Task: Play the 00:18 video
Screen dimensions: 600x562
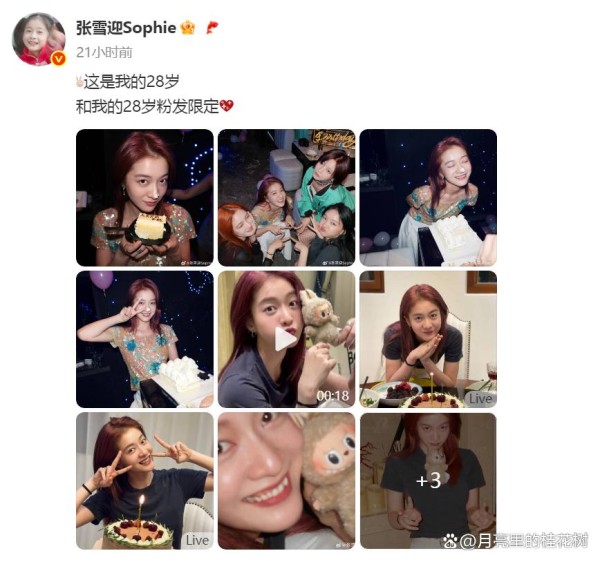Action: point(286,338)
